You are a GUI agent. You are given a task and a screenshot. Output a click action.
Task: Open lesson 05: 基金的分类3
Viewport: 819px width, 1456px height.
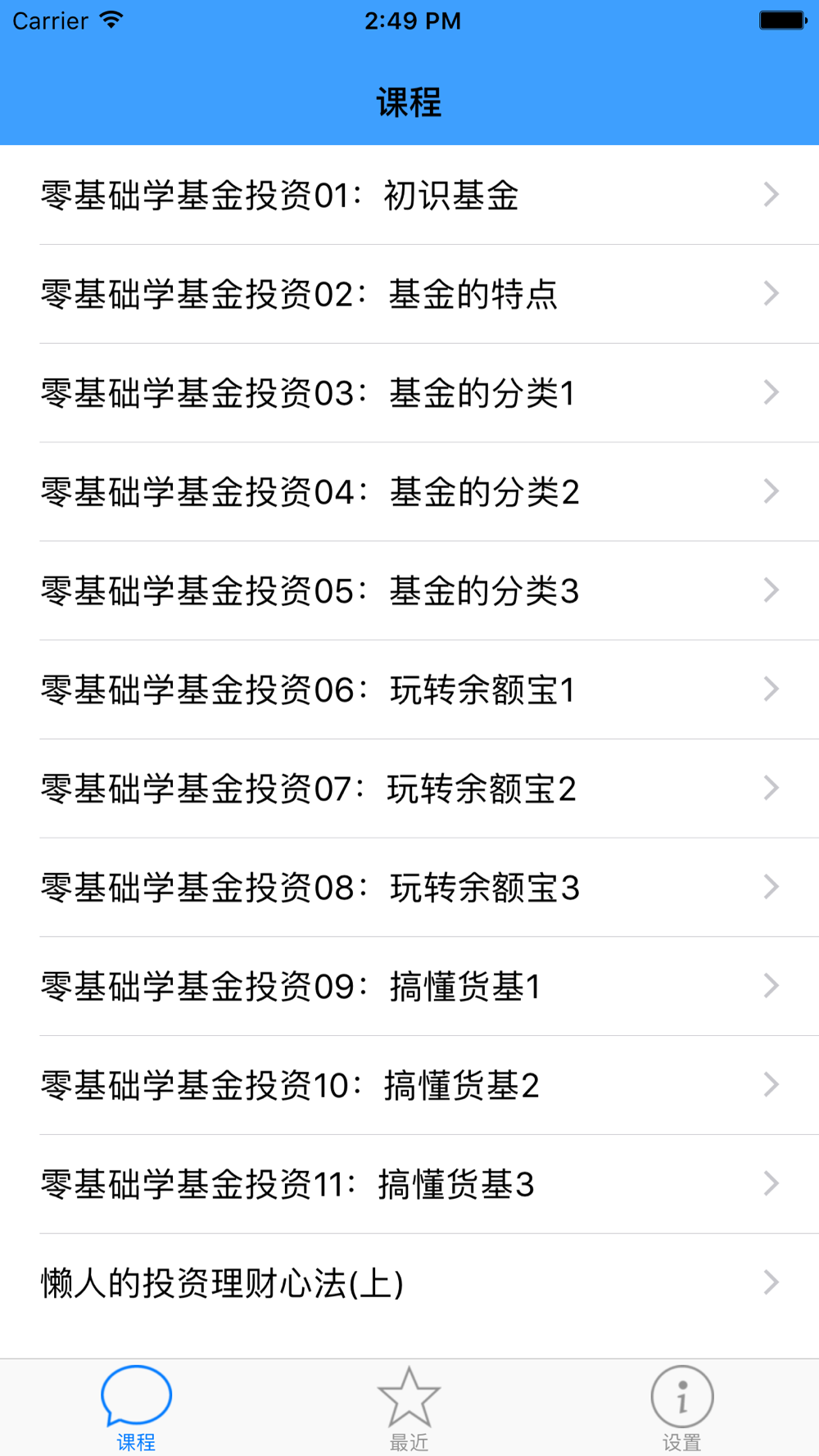click(409, 590)
